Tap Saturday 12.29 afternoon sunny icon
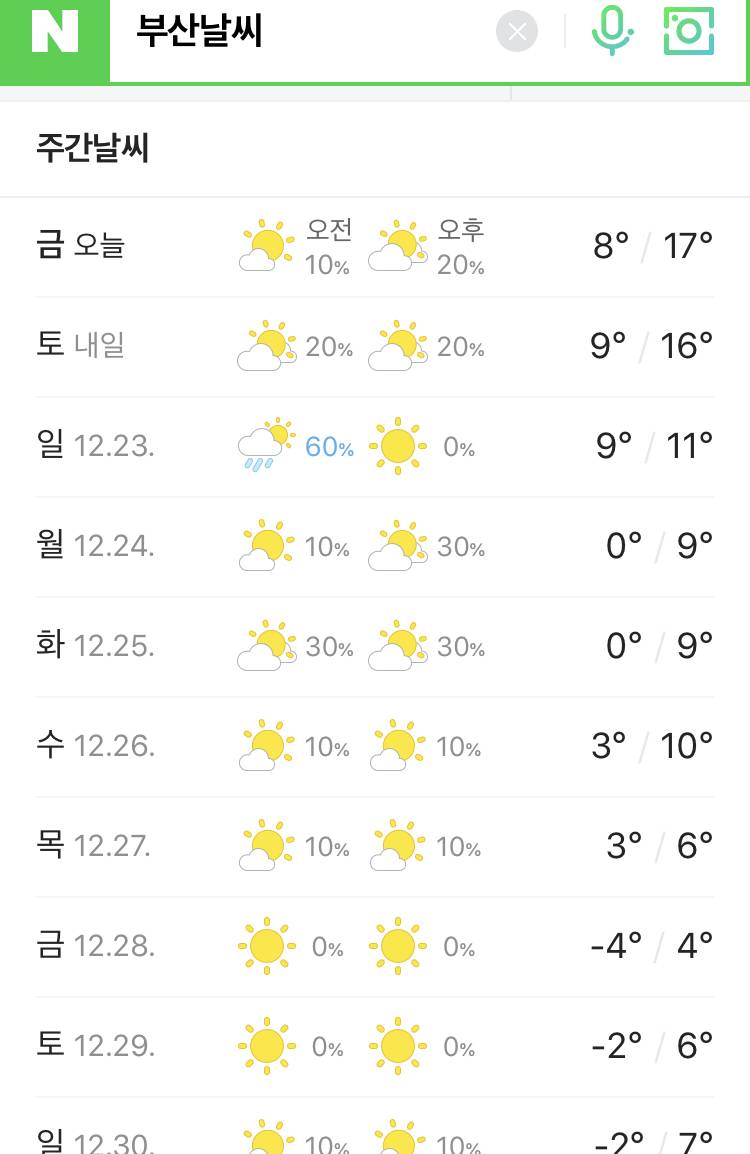Image resolution: width=750 pixels, height=1154 pixels. 397,1044
